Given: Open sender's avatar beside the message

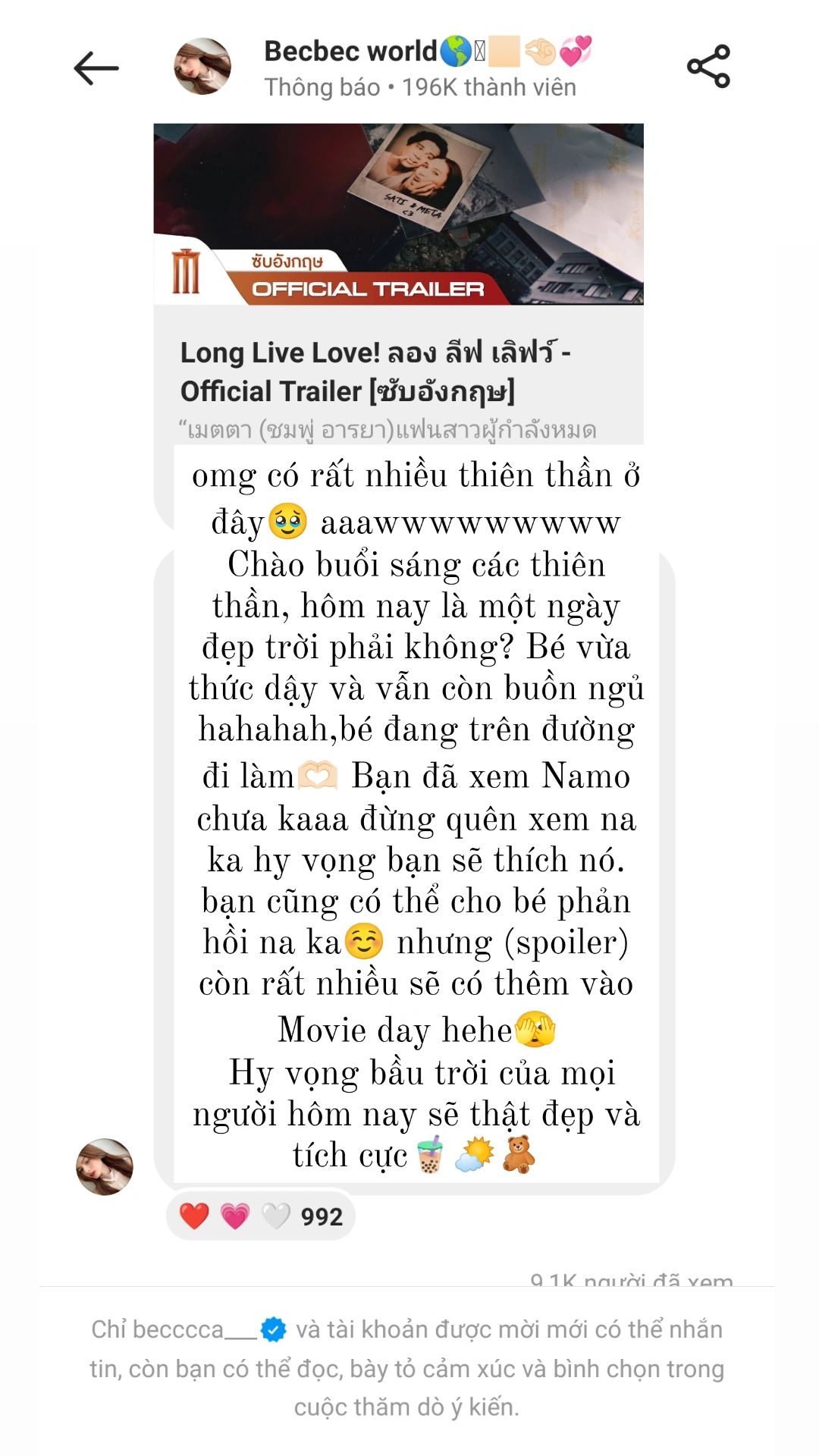Looking at the screenshot, I should coord(105,1166).
